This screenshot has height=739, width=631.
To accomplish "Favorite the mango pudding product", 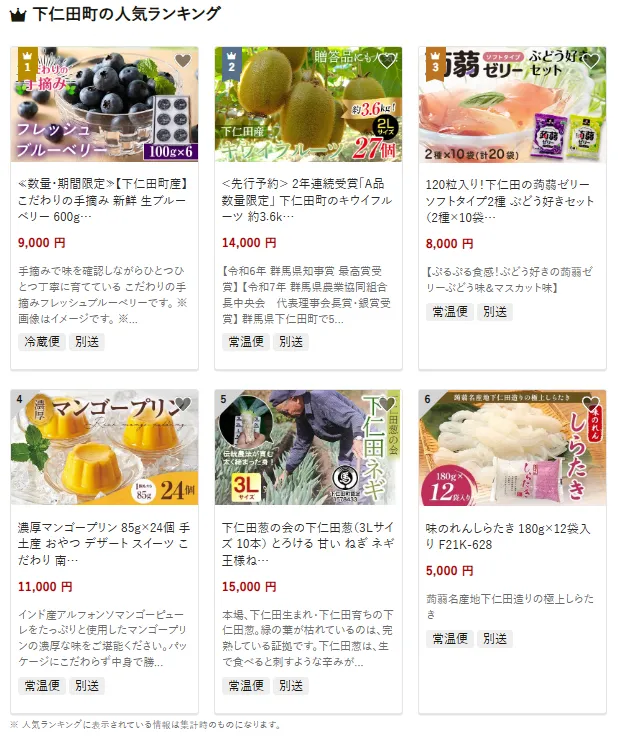I will 182,405.
